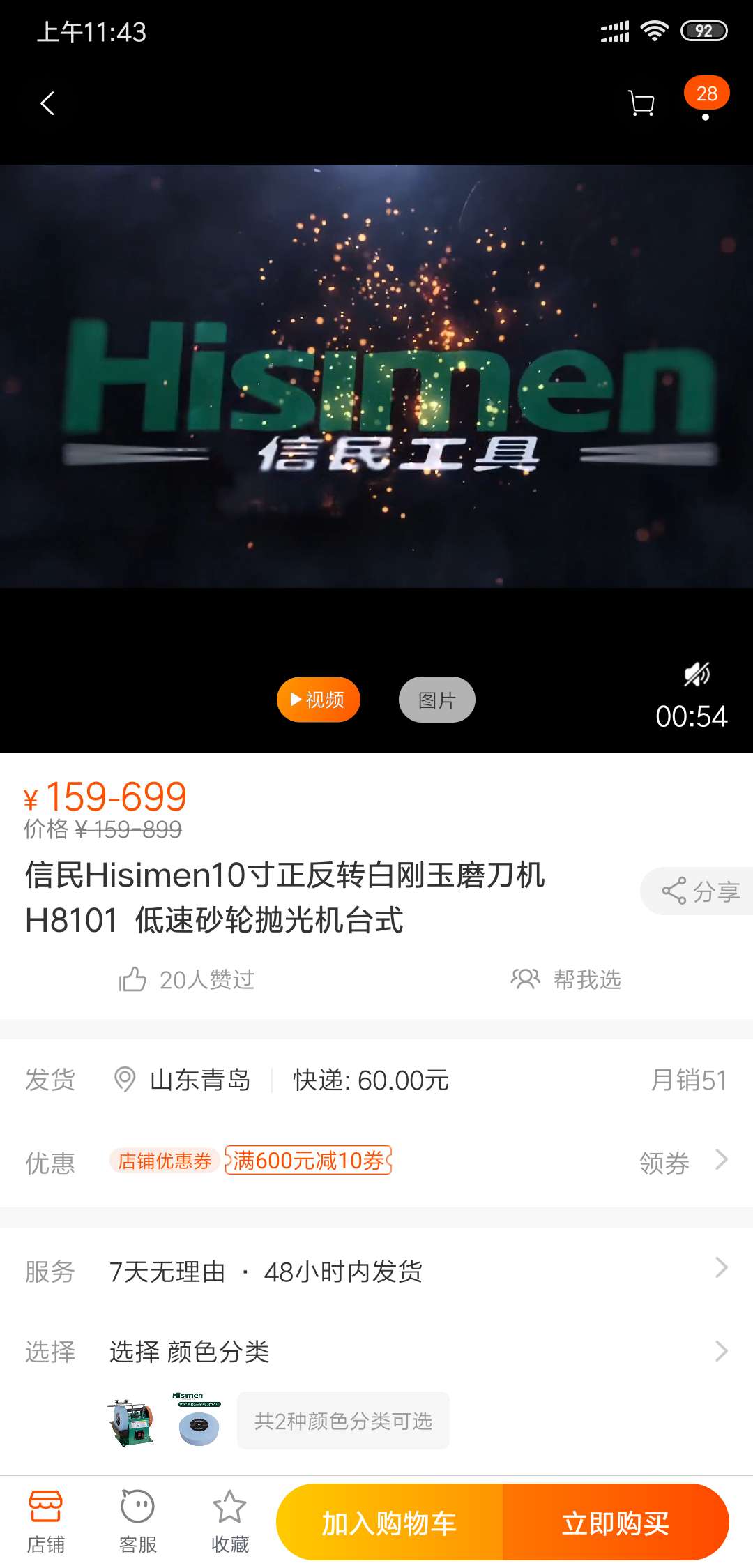This screenshot has width=753, height=1568.
Task: Switch to the 图片 pictures tab
Action: pyautogui.click(x=437, y=700)
